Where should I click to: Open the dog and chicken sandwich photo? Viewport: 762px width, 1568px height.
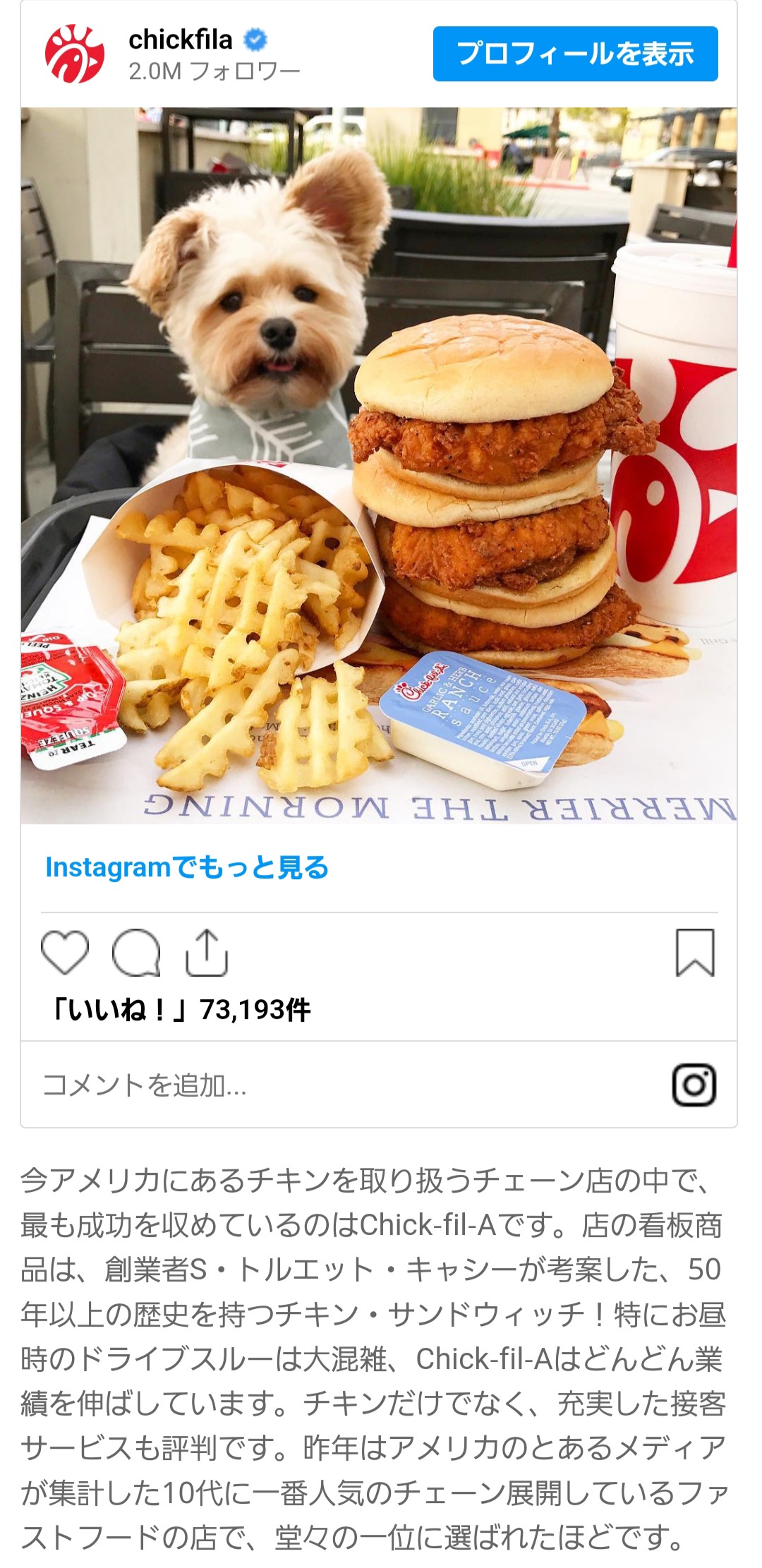pyautogui.click(x=379, y=466)
